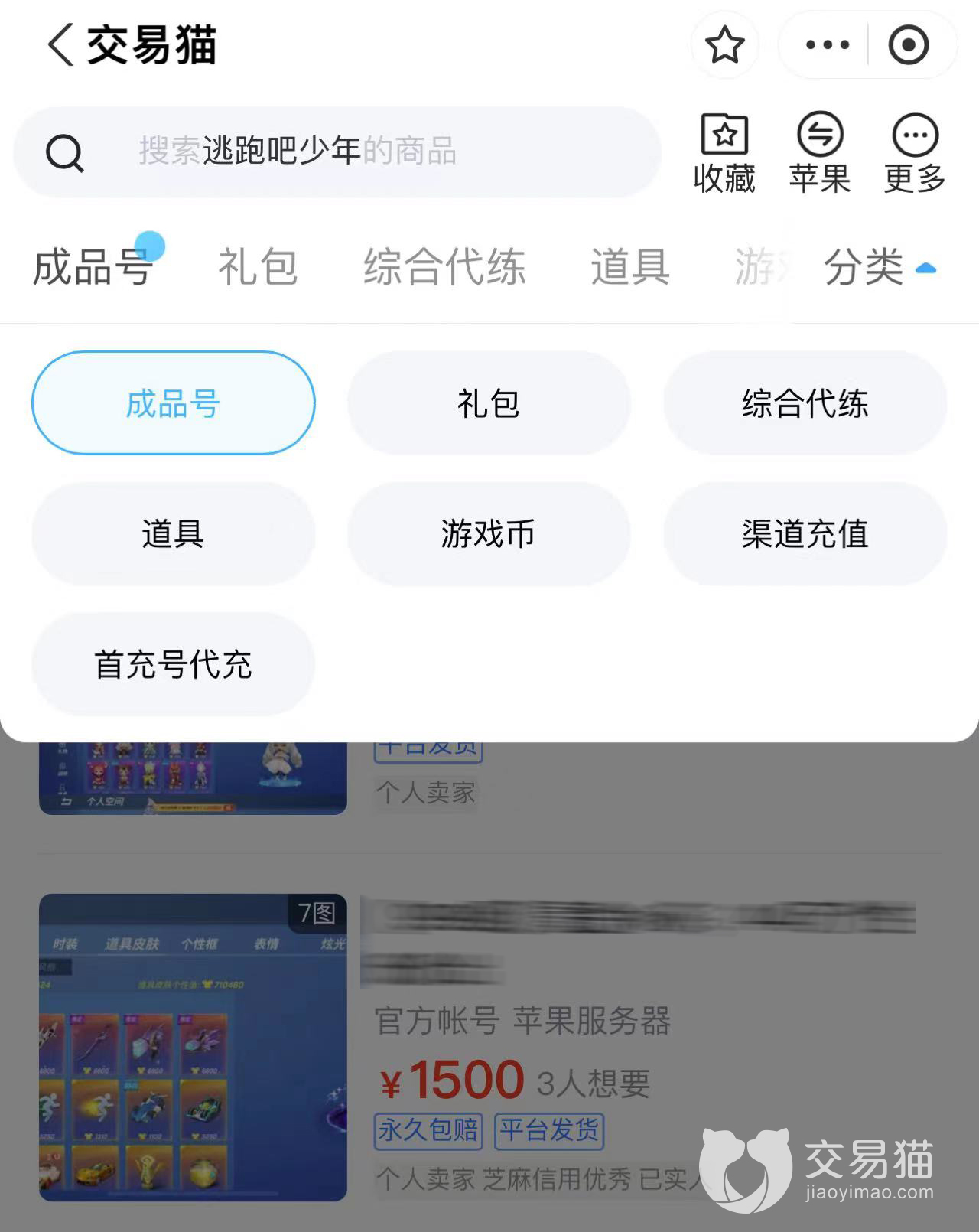
Task: Switch to the 礼包 top tab
Action: [x=258, y=267]
